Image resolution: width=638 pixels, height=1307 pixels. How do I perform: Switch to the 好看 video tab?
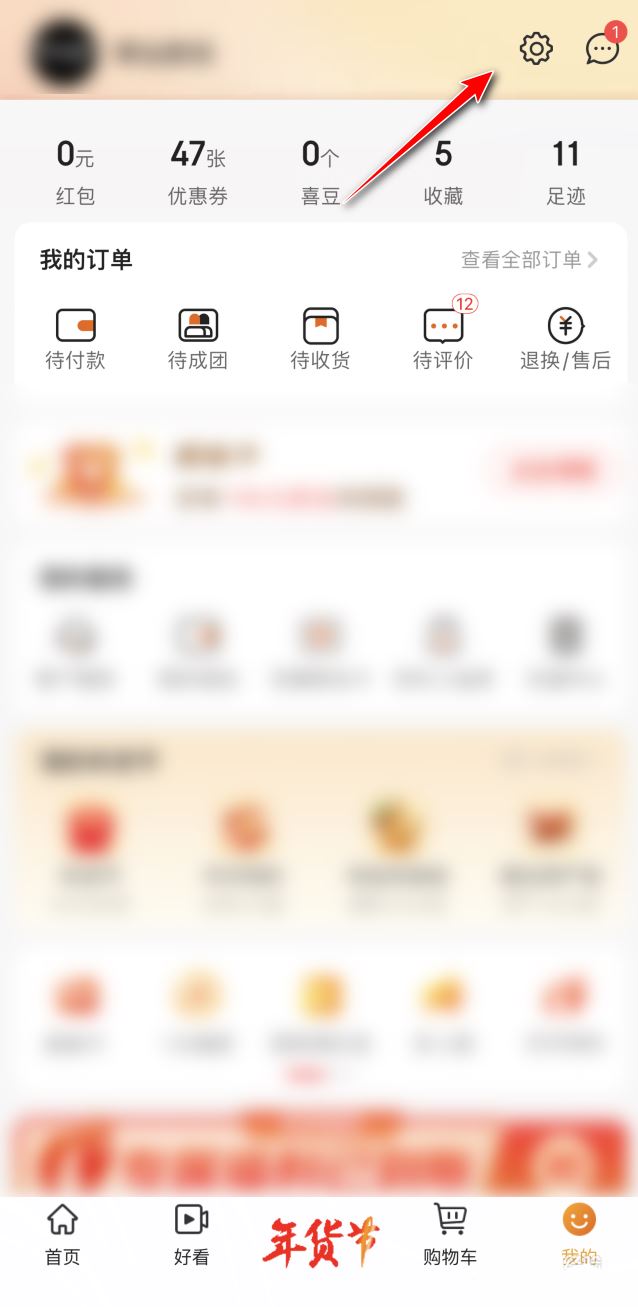pyautogui.click(x=191, y=1235)
